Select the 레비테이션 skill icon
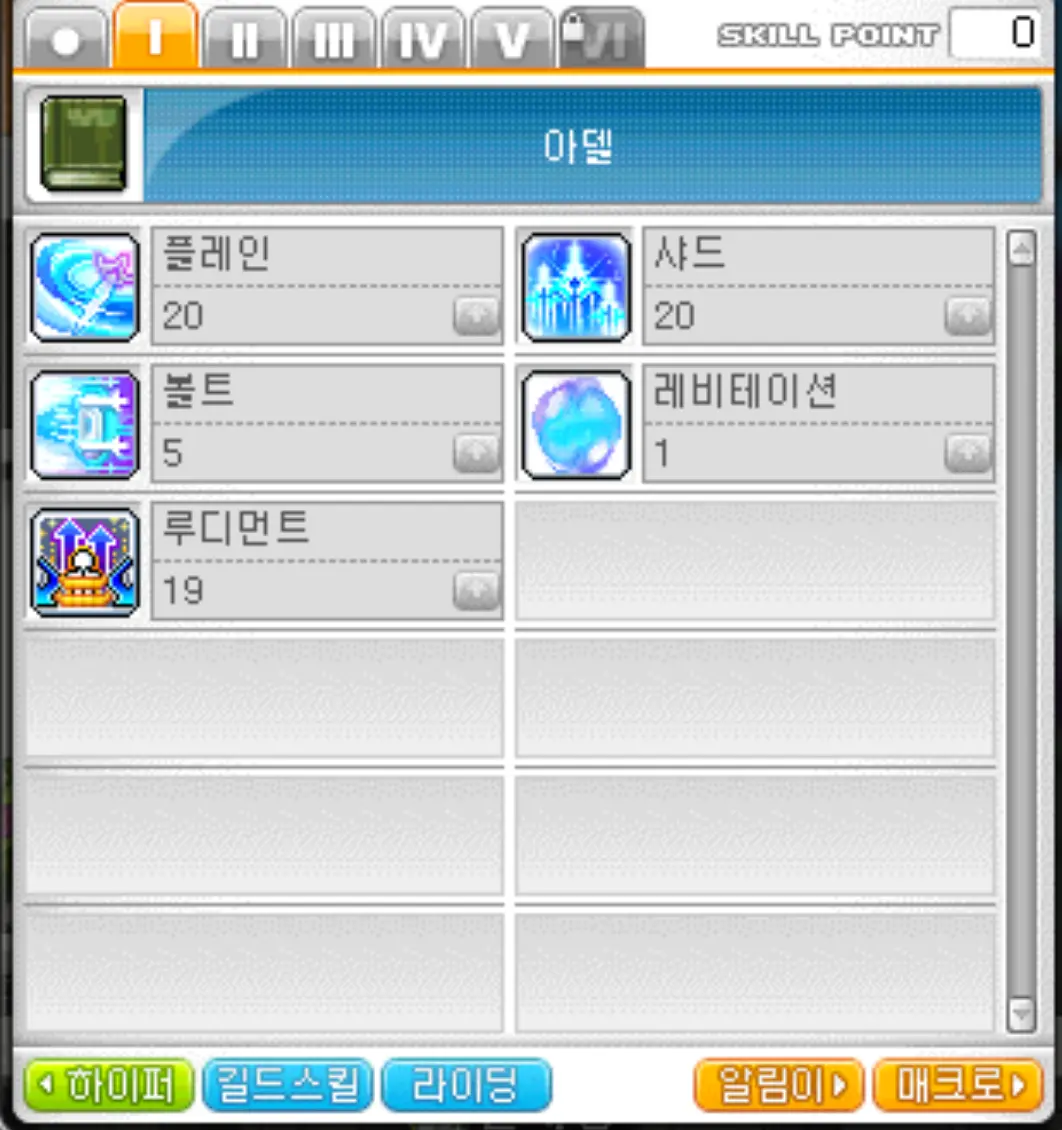 (x=576, y=423)
